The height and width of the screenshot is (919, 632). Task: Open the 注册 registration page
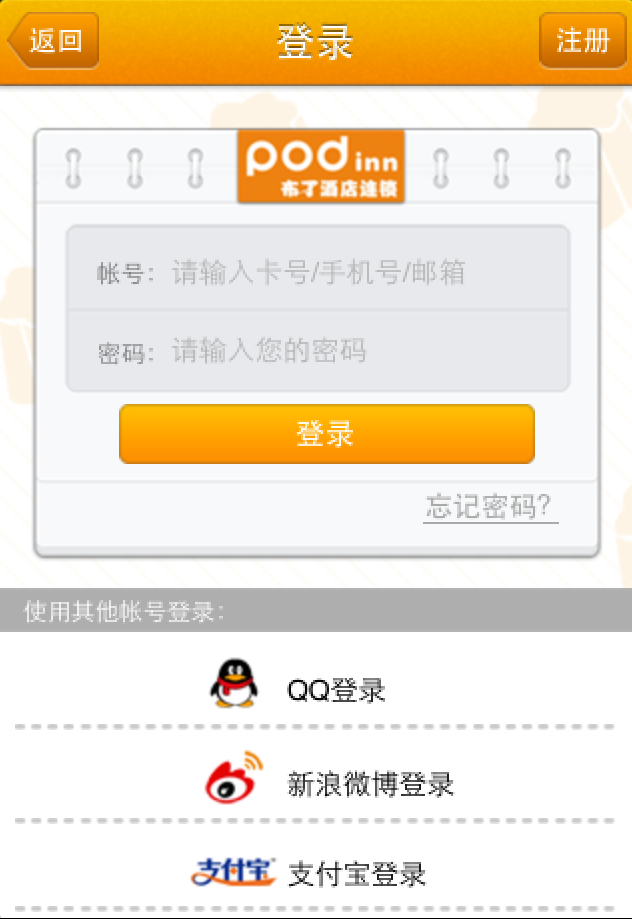pyautogui.click(x=582, y=41)
